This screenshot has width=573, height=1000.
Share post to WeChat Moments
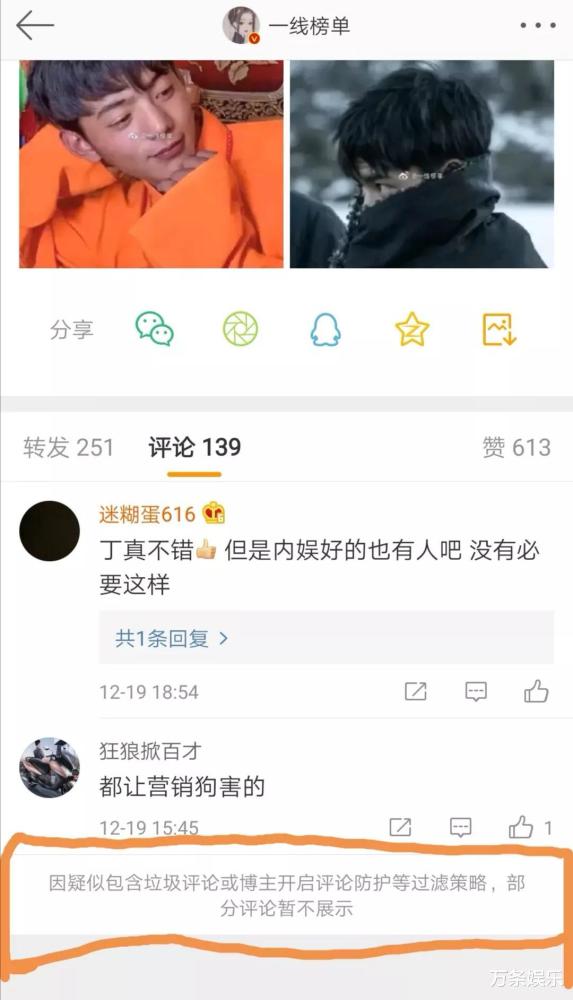point(241,329)
